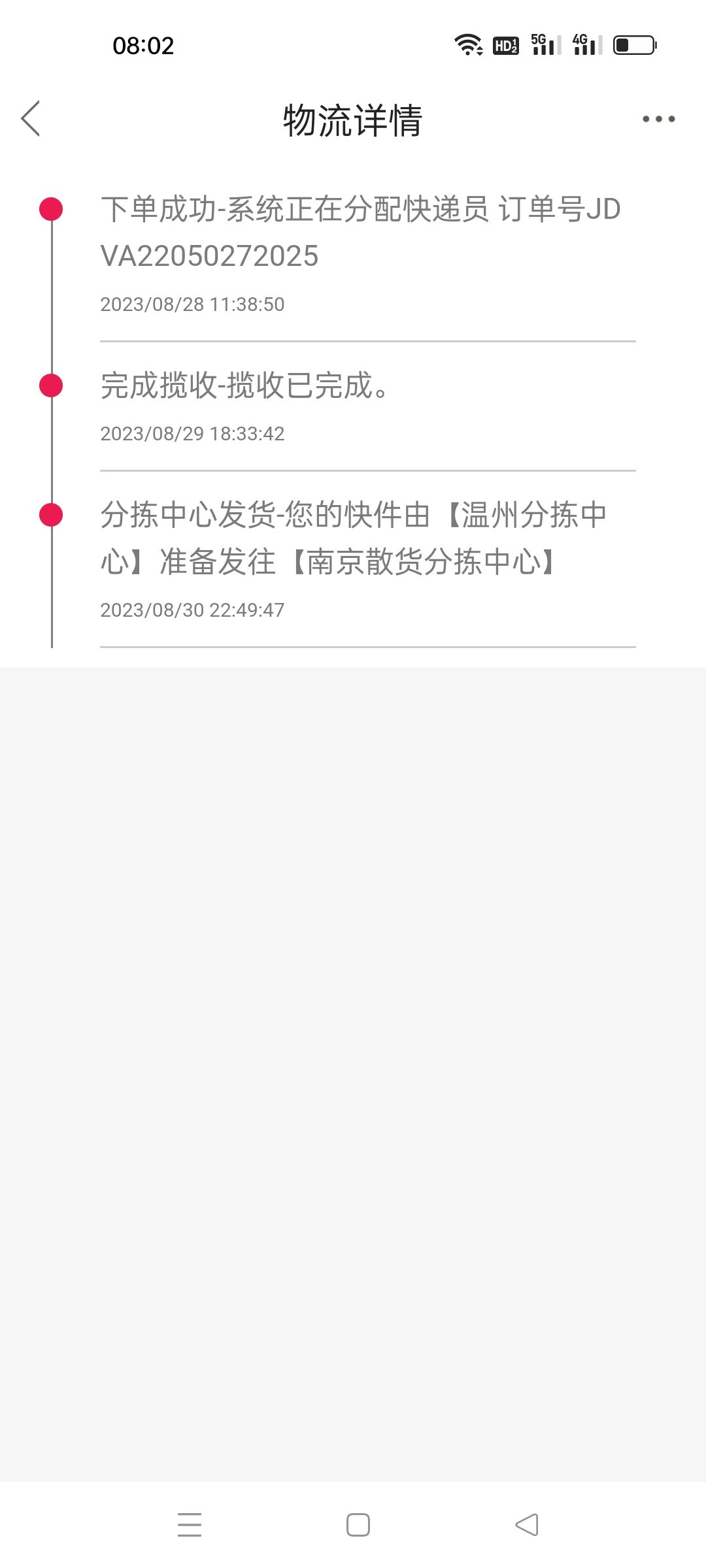The height and width of the screenshot is (1568, 706).
Task: Tap the system home button
Action: coord(358,1525)
